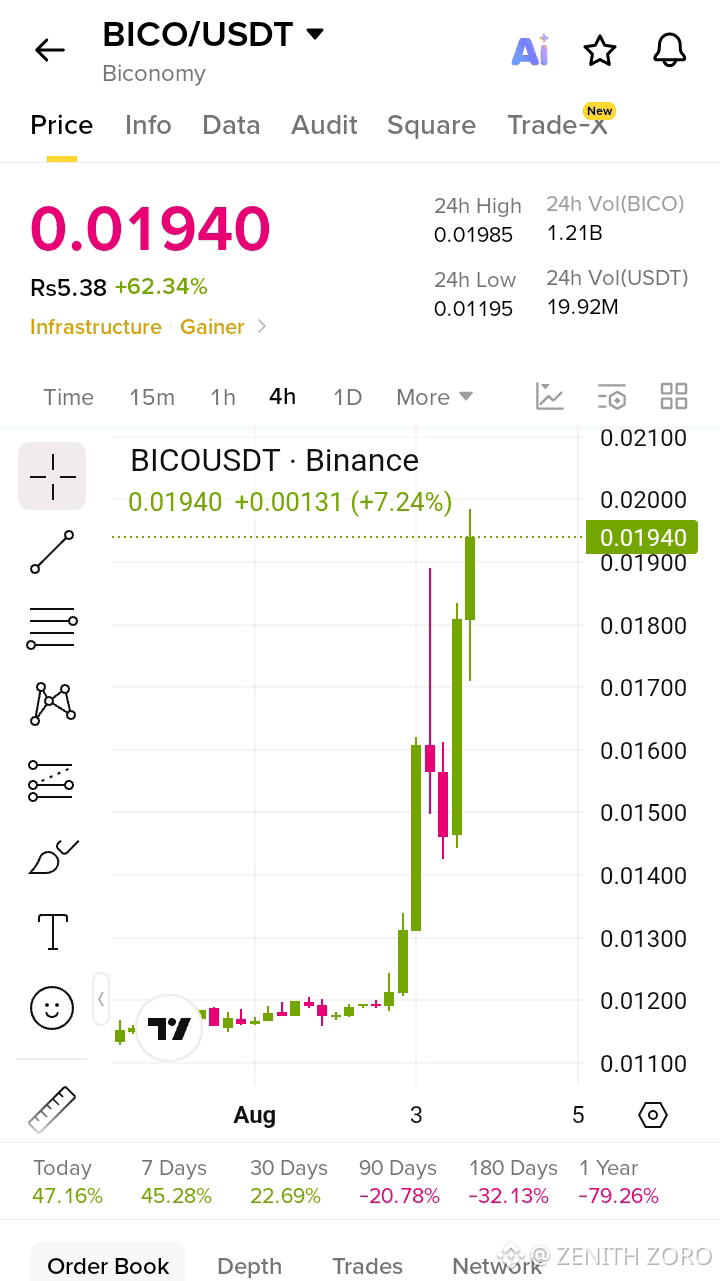Image resolution: width=720 pixels, height=1281 pixels.
Task: Select the 15m chart interval
Action: coord(152,397)
